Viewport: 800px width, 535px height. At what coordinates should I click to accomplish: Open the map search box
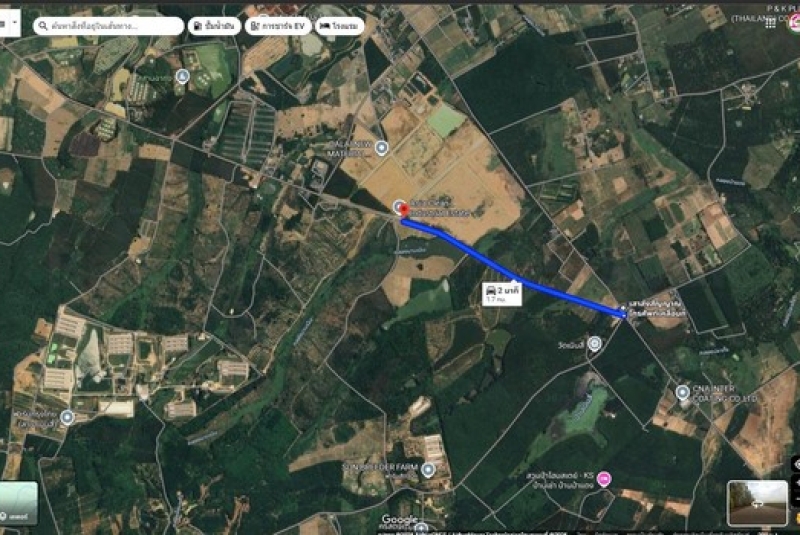[x=108, y=26]
